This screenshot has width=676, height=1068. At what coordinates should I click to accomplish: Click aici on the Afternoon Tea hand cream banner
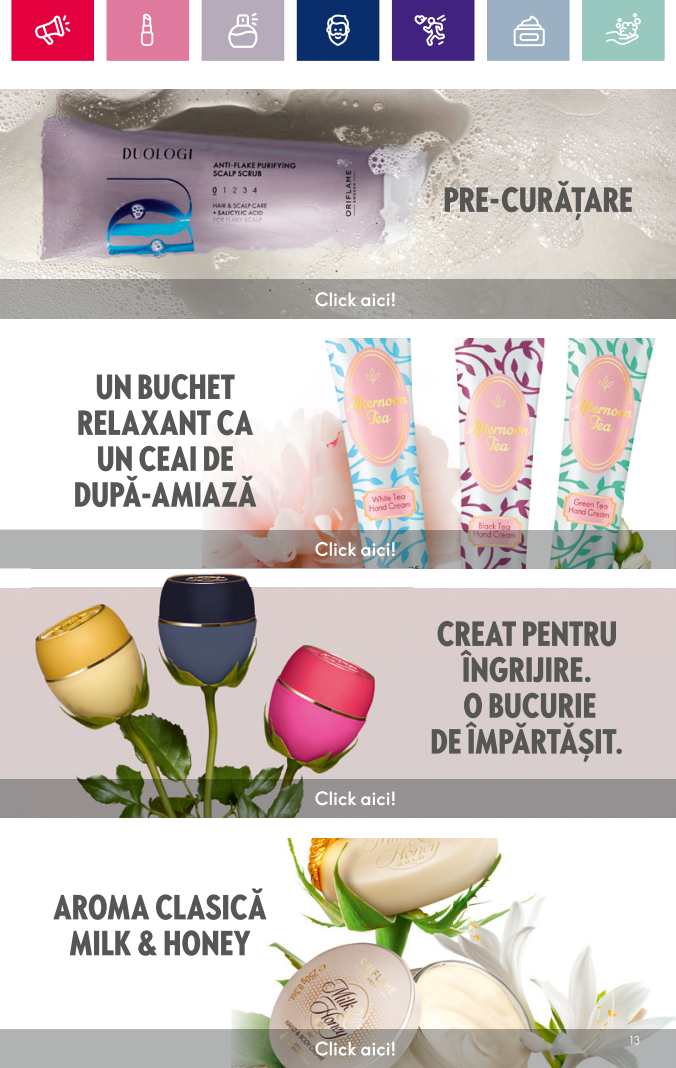click(x=355, y=550)
